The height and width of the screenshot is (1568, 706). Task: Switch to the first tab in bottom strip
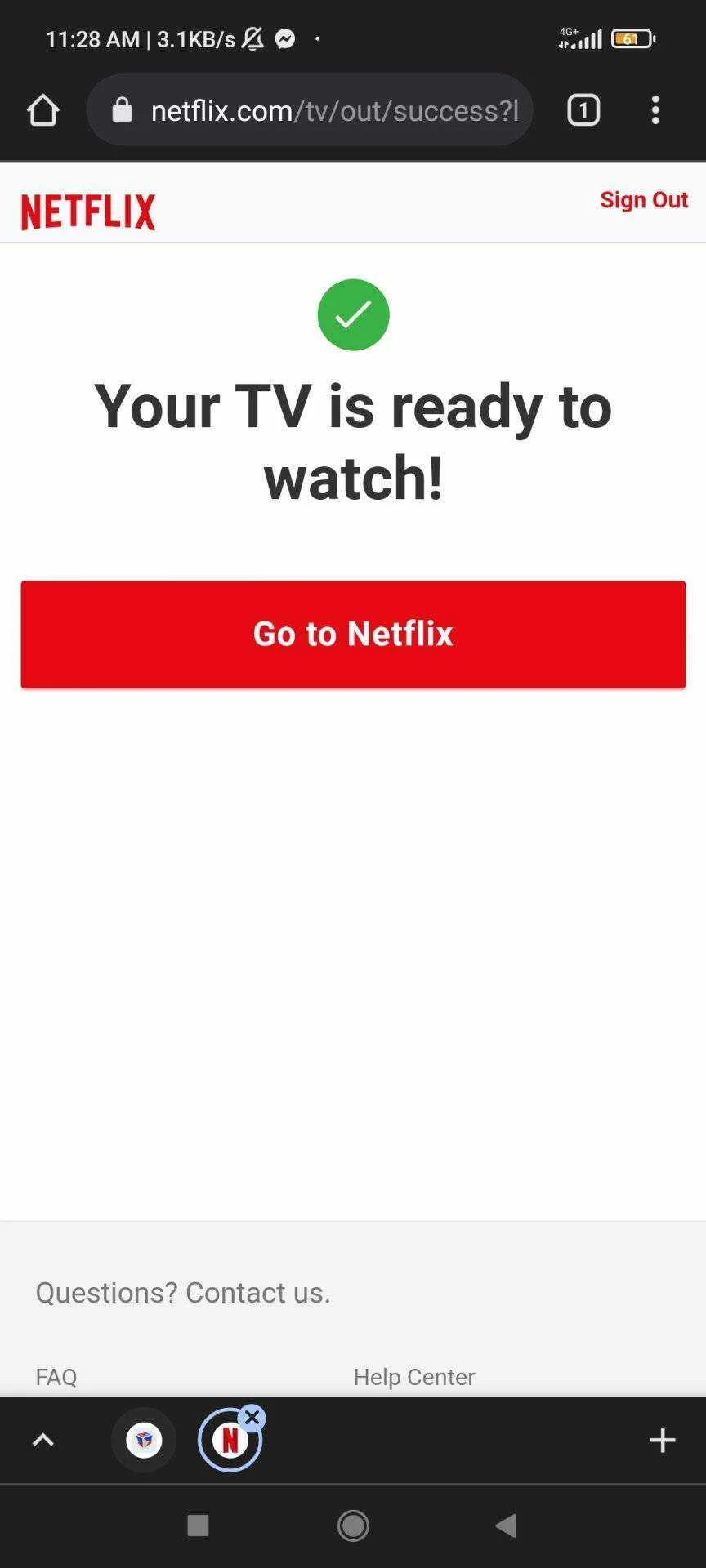click(x=144, y=1440)
